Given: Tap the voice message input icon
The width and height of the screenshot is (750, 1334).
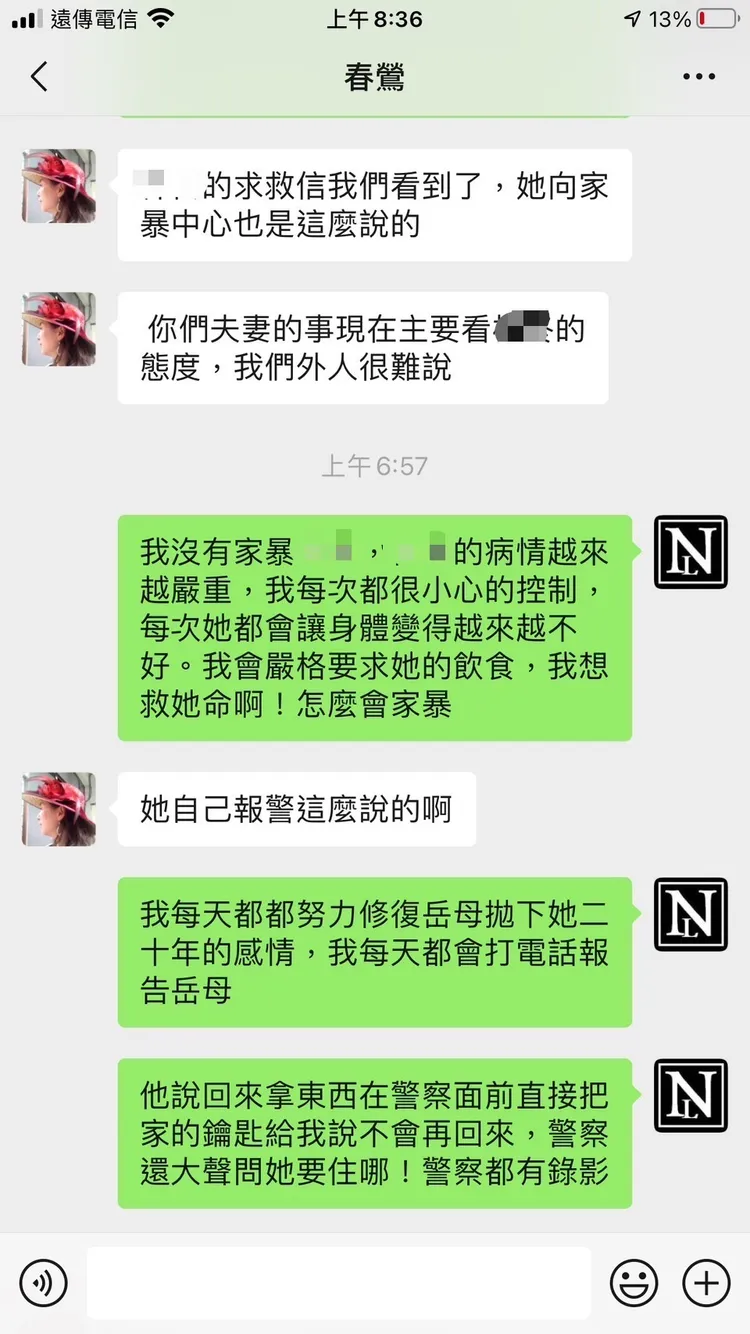Looking at the screenshot, I should [43, 1282].
